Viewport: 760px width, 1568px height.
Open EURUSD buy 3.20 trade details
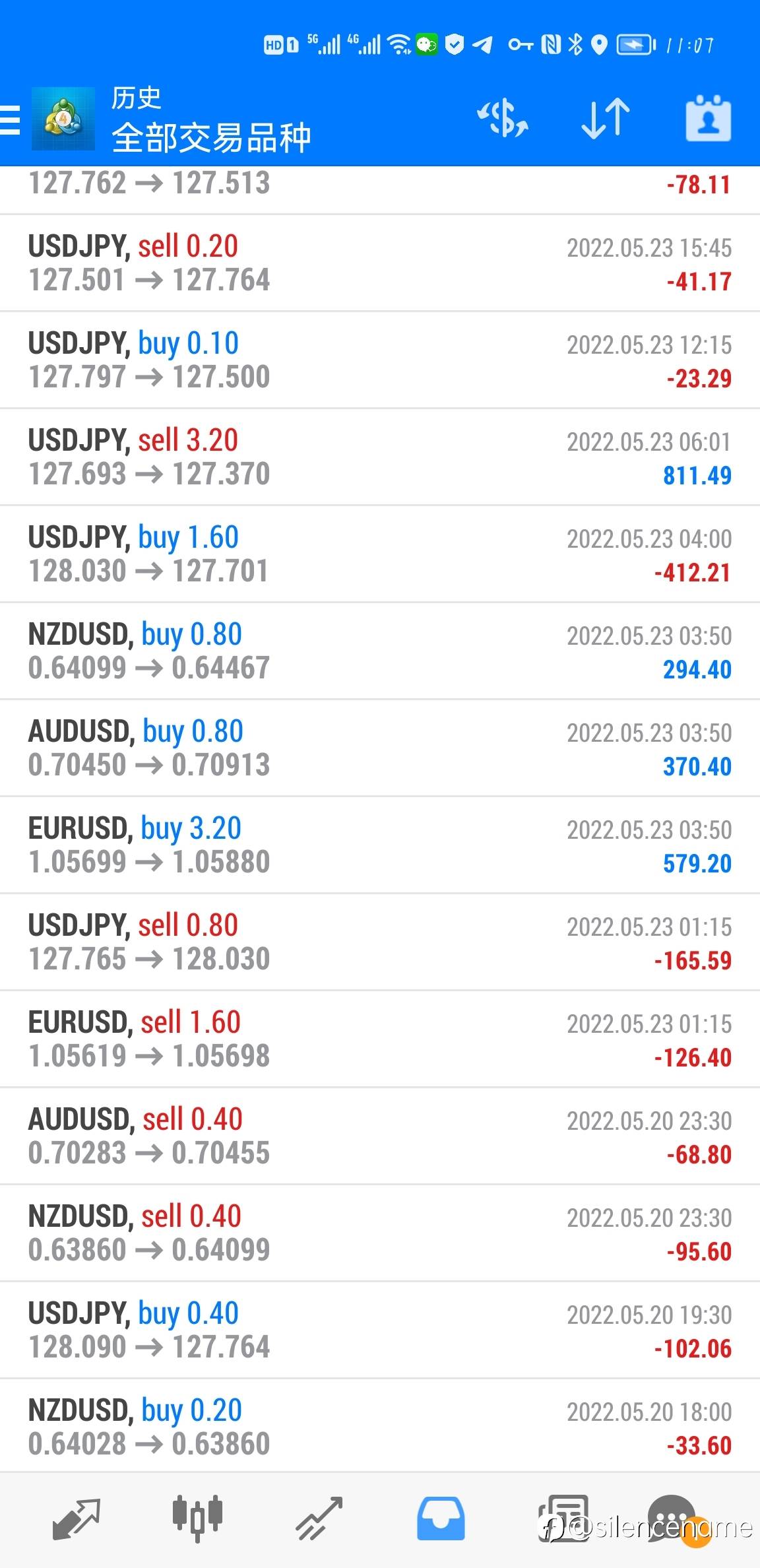coord(380,845)
